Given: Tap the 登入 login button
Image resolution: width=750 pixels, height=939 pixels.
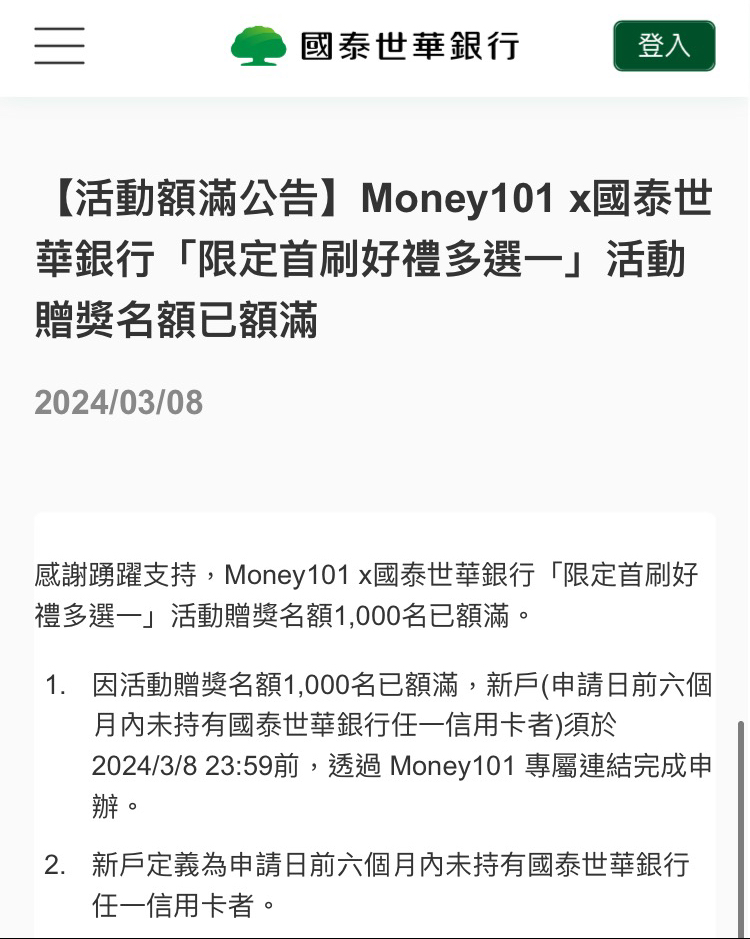Looking at the screenshot, I should pos(664,46).
